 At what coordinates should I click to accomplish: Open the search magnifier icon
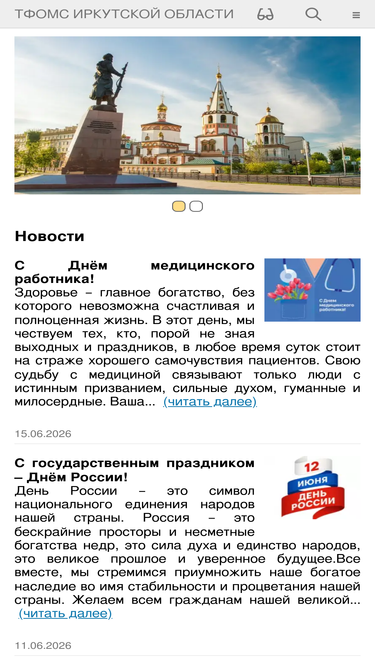(x=313, y=14)
